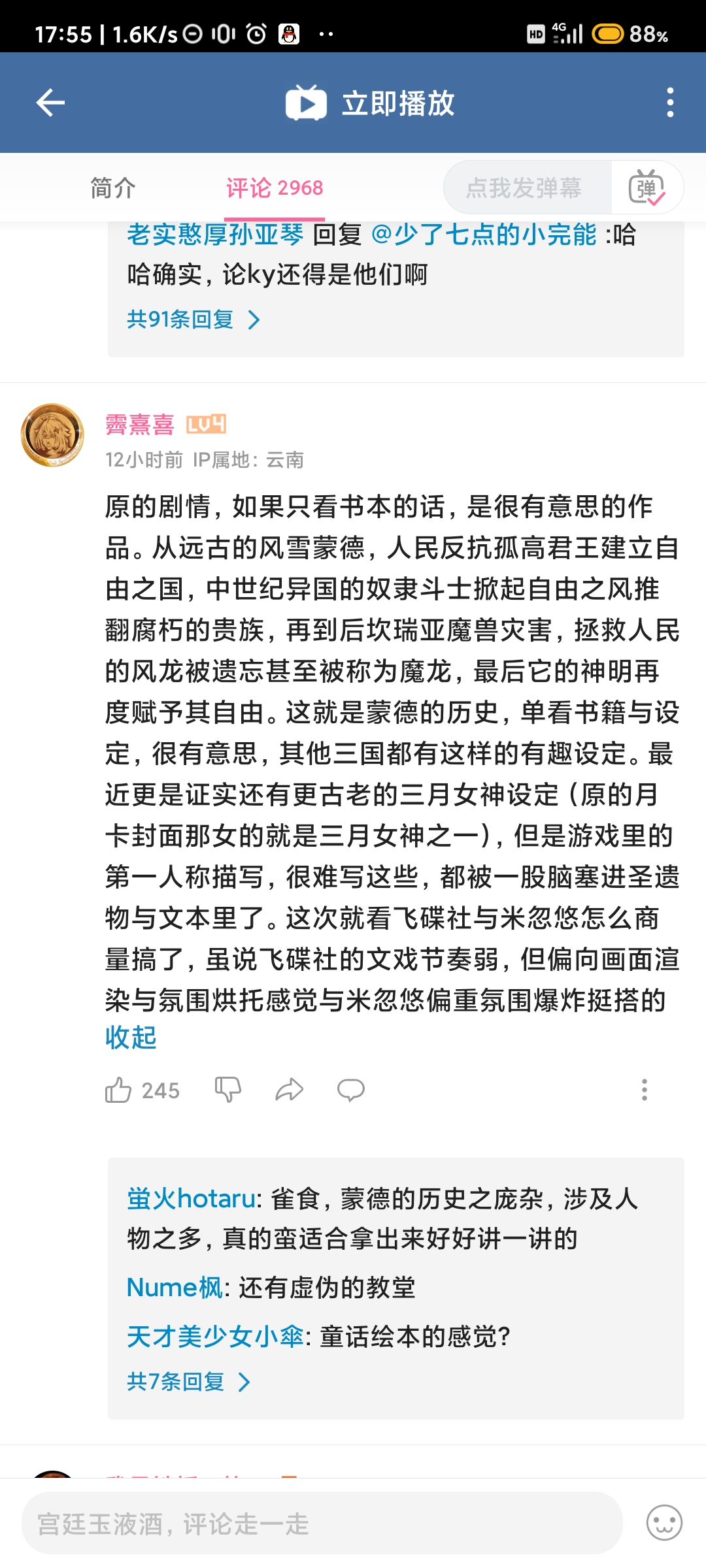Like 霽熹喜's comment with 245 likes
Image resolution: width=706 pixels, height=1568 pixels.
pyautogui.click(x=119, y=1090)
